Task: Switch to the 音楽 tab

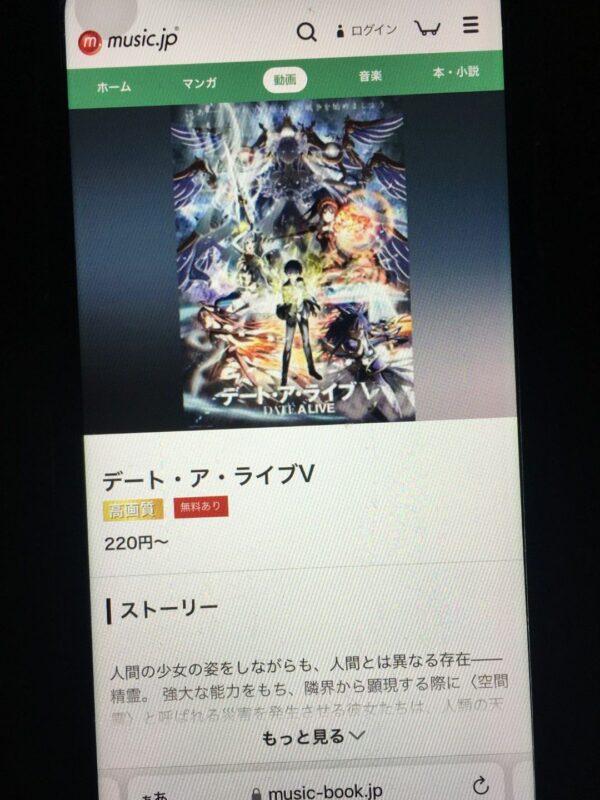Action: (370, 77)
